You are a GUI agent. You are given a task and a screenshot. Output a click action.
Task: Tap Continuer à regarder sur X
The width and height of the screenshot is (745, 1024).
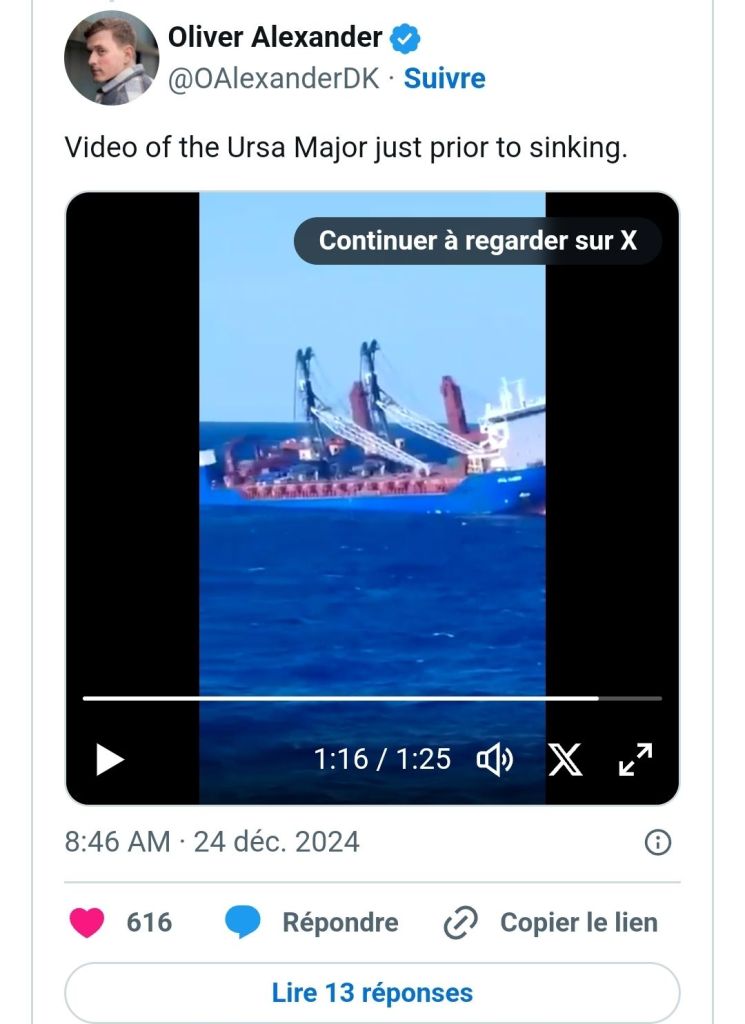[x=477, y=241]
